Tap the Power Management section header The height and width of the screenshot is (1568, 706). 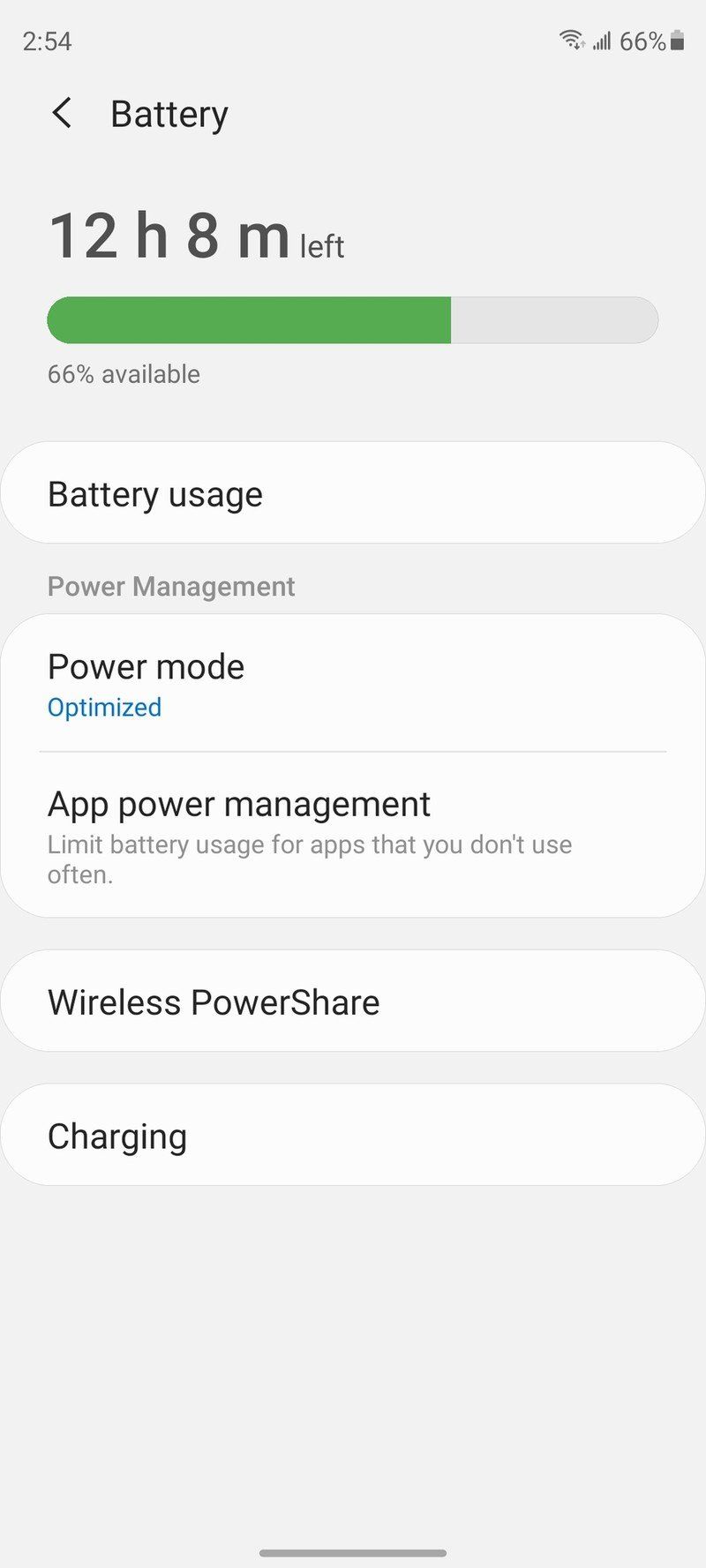pyautogui.click(x=171, y=586)
